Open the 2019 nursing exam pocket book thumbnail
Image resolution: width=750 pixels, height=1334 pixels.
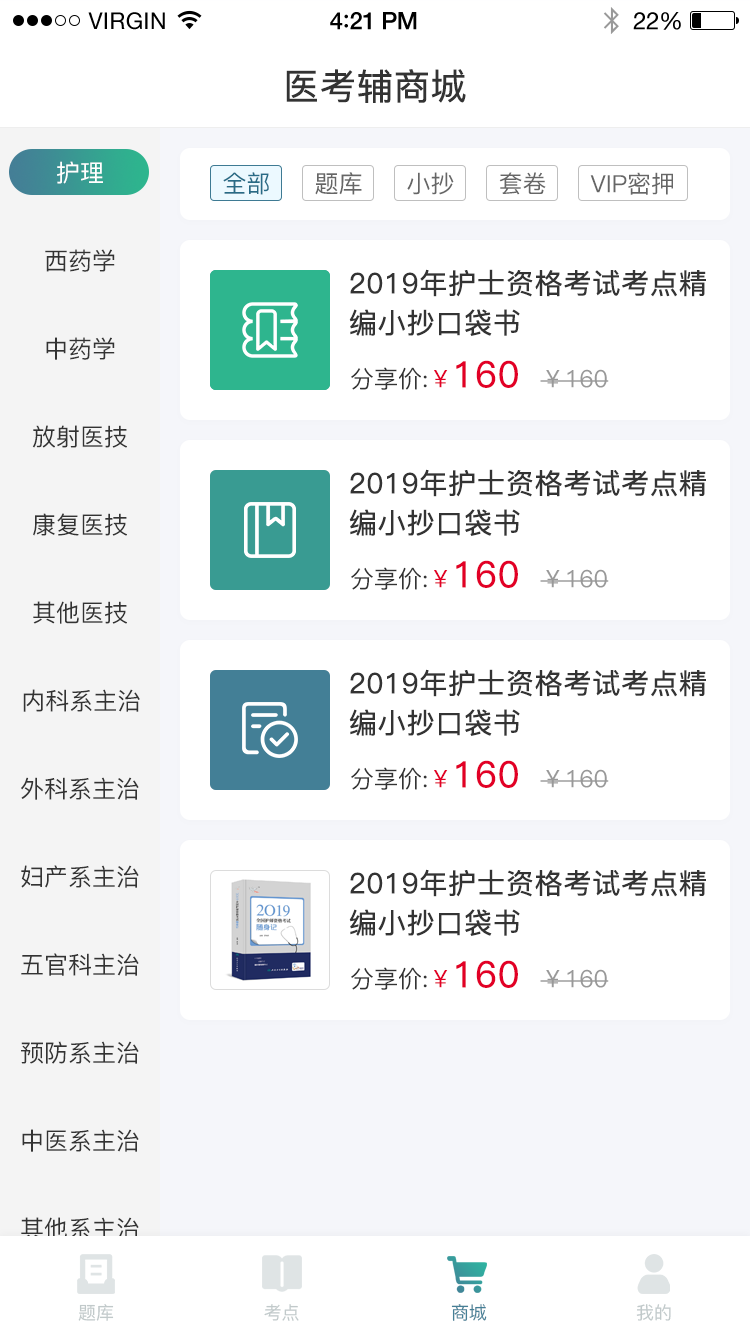[x=269, y=930]
